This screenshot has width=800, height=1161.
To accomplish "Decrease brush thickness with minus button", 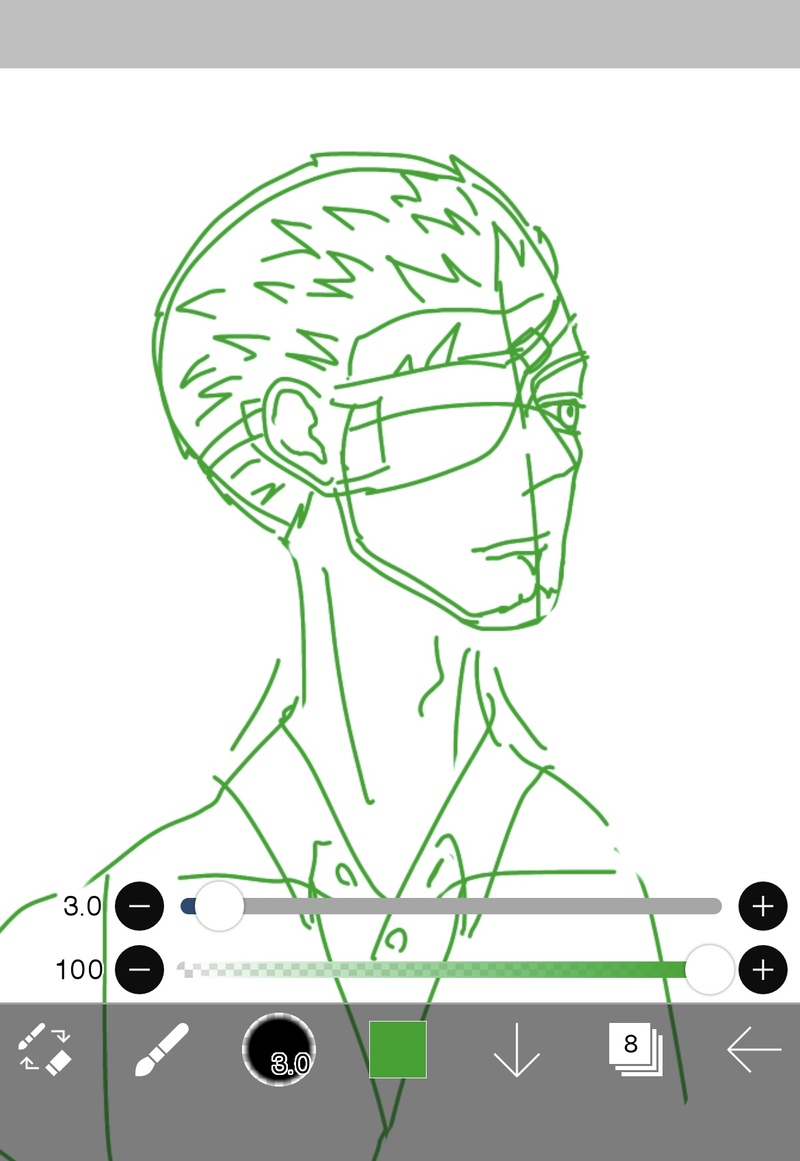I will tap(139, 906).
